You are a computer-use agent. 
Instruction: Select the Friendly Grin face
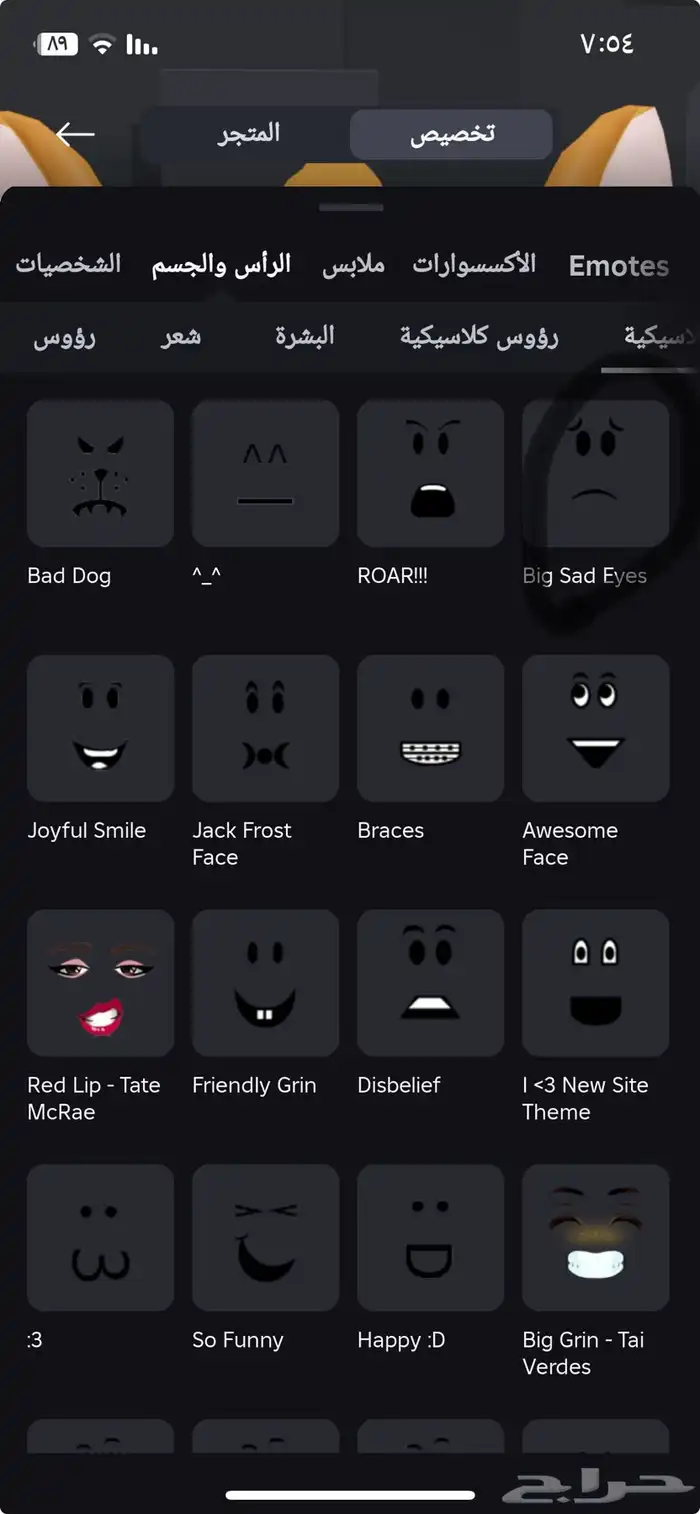point(265,984)
